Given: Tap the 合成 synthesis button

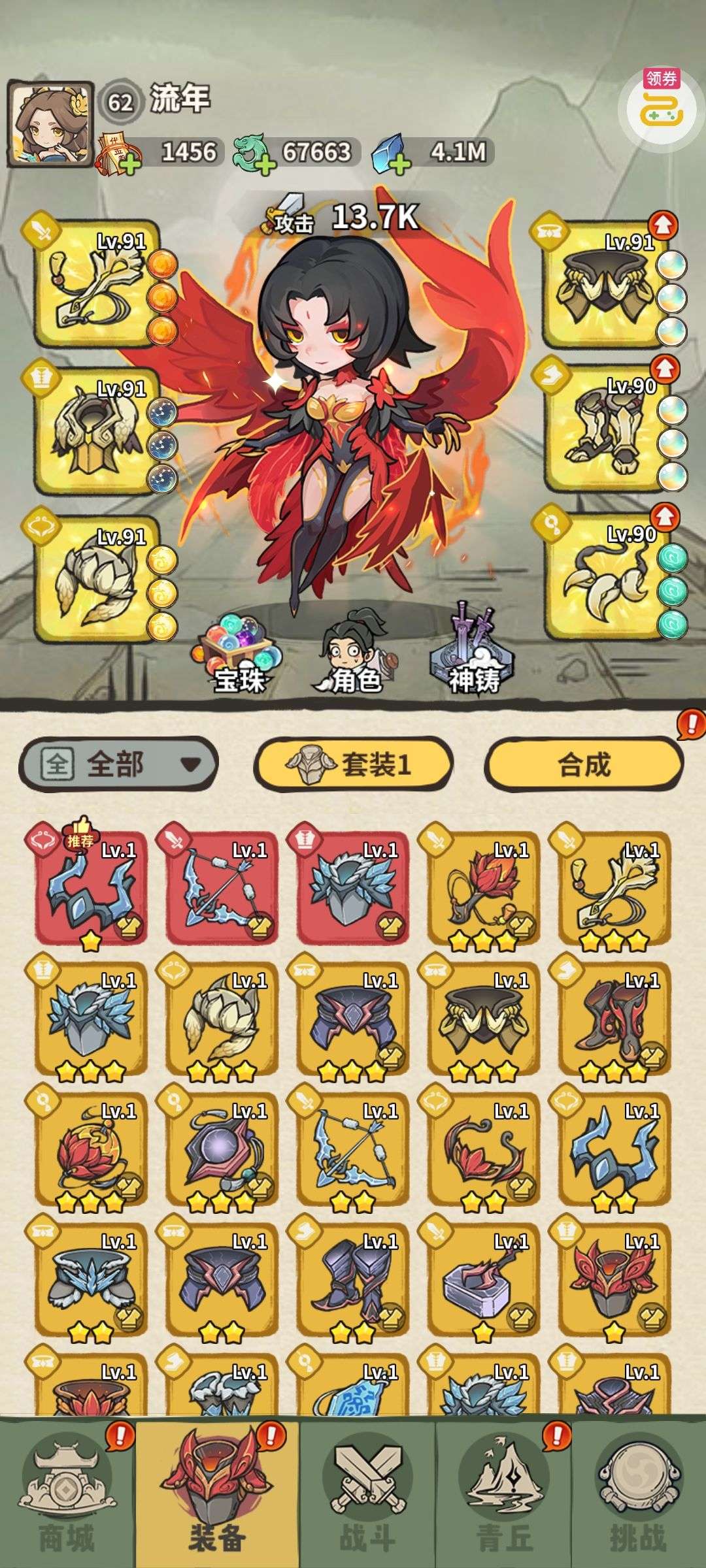Looking at the screenshot, I should click(x=584, y=764).
